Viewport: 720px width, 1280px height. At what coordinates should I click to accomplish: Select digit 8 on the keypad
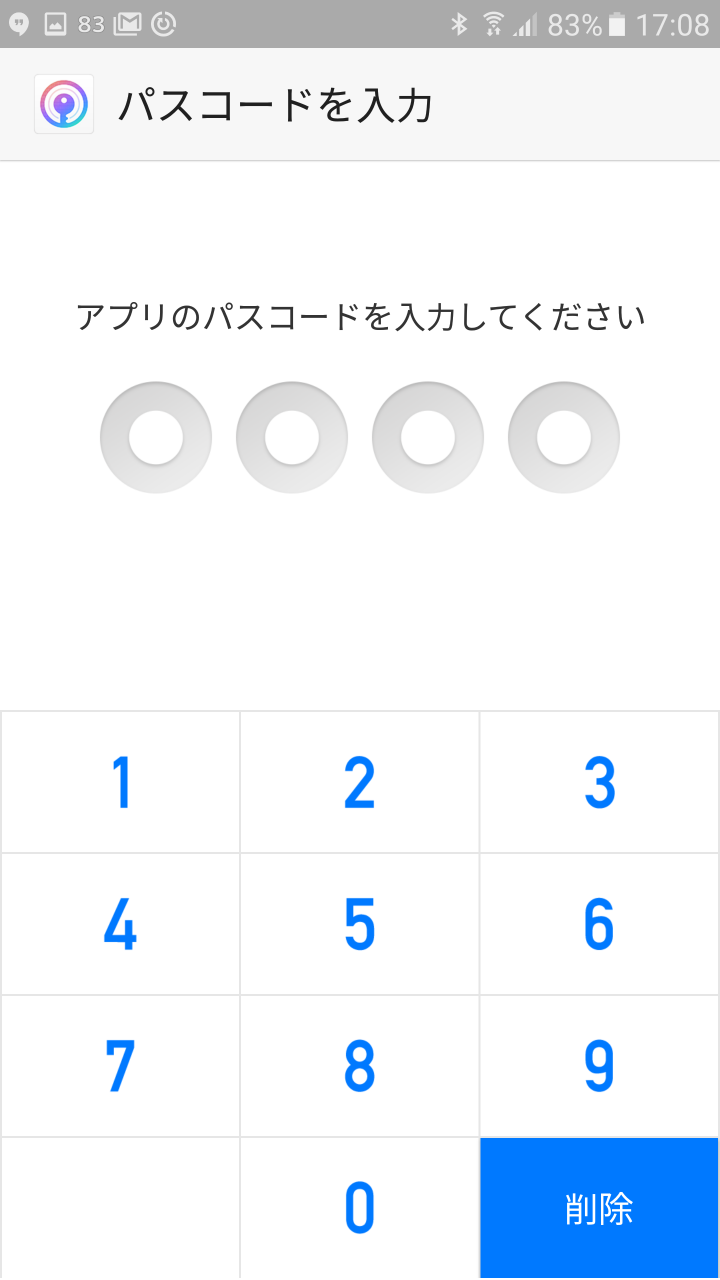[360, 1066]
